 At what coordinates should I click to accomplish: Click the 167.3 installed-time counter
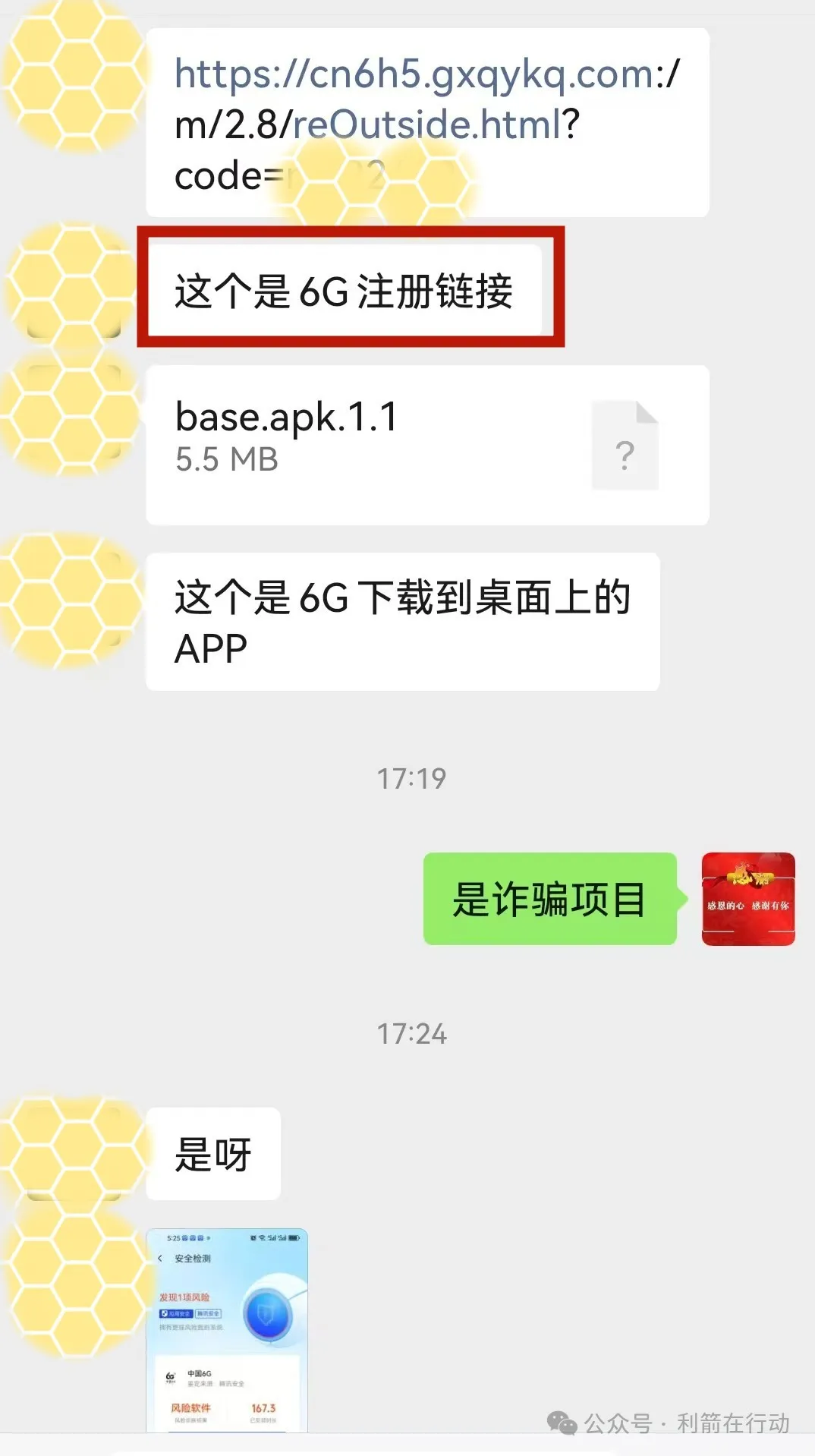tap(264, 1407)
